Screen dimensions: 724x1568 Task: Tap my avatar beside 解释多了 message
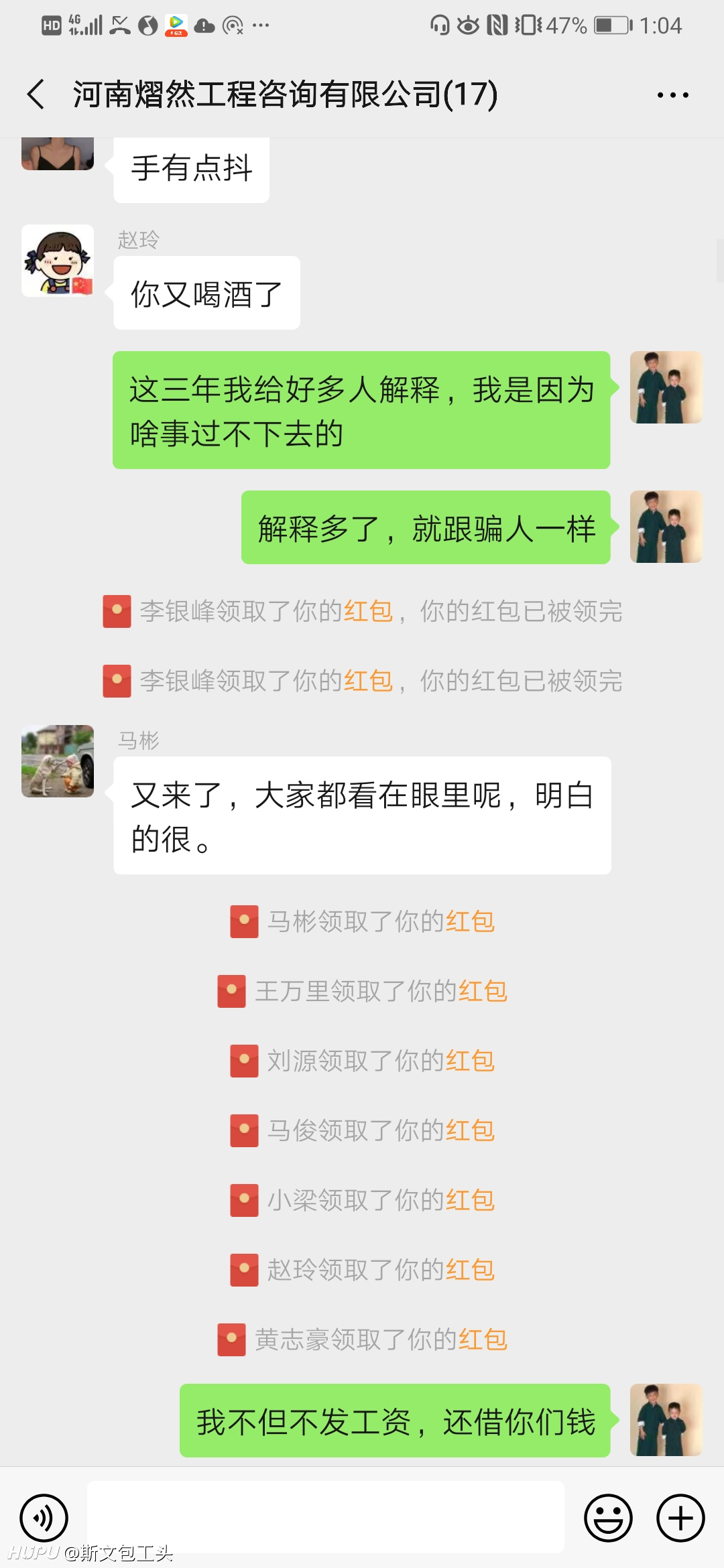tap(666, 527)
